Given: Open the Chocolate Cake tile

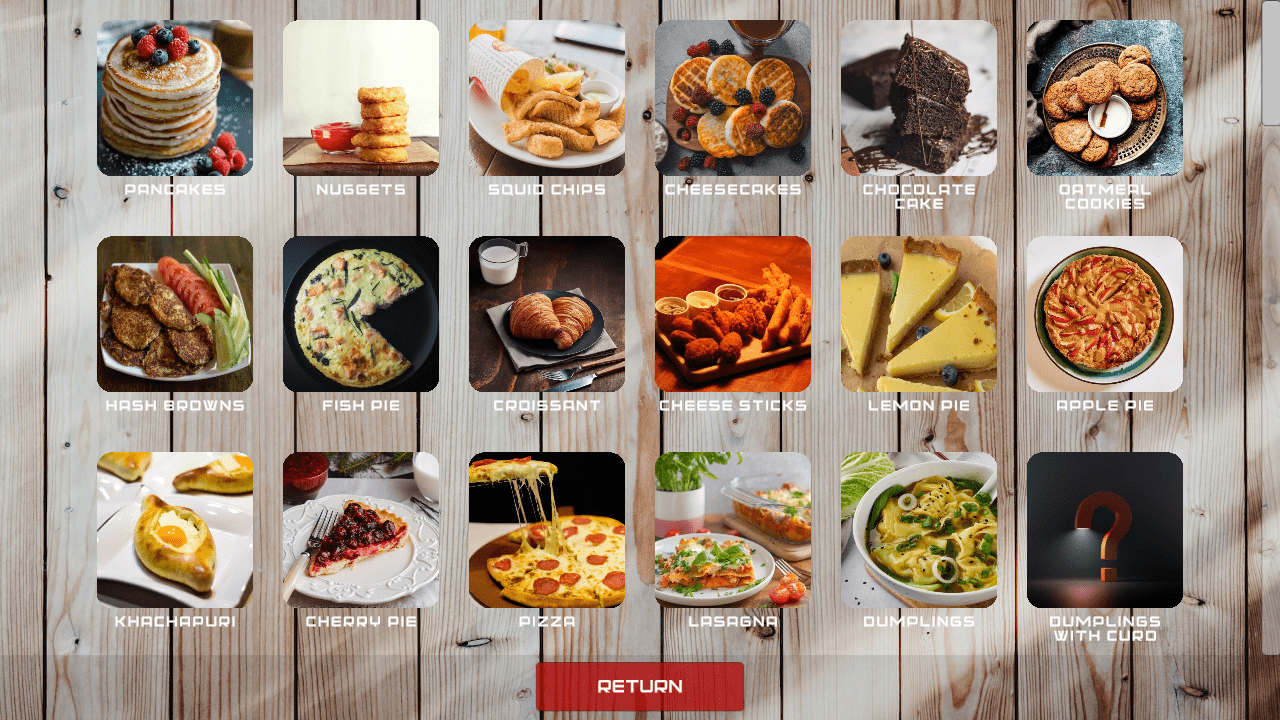Looking at the screenshot, I should [919, 98].
